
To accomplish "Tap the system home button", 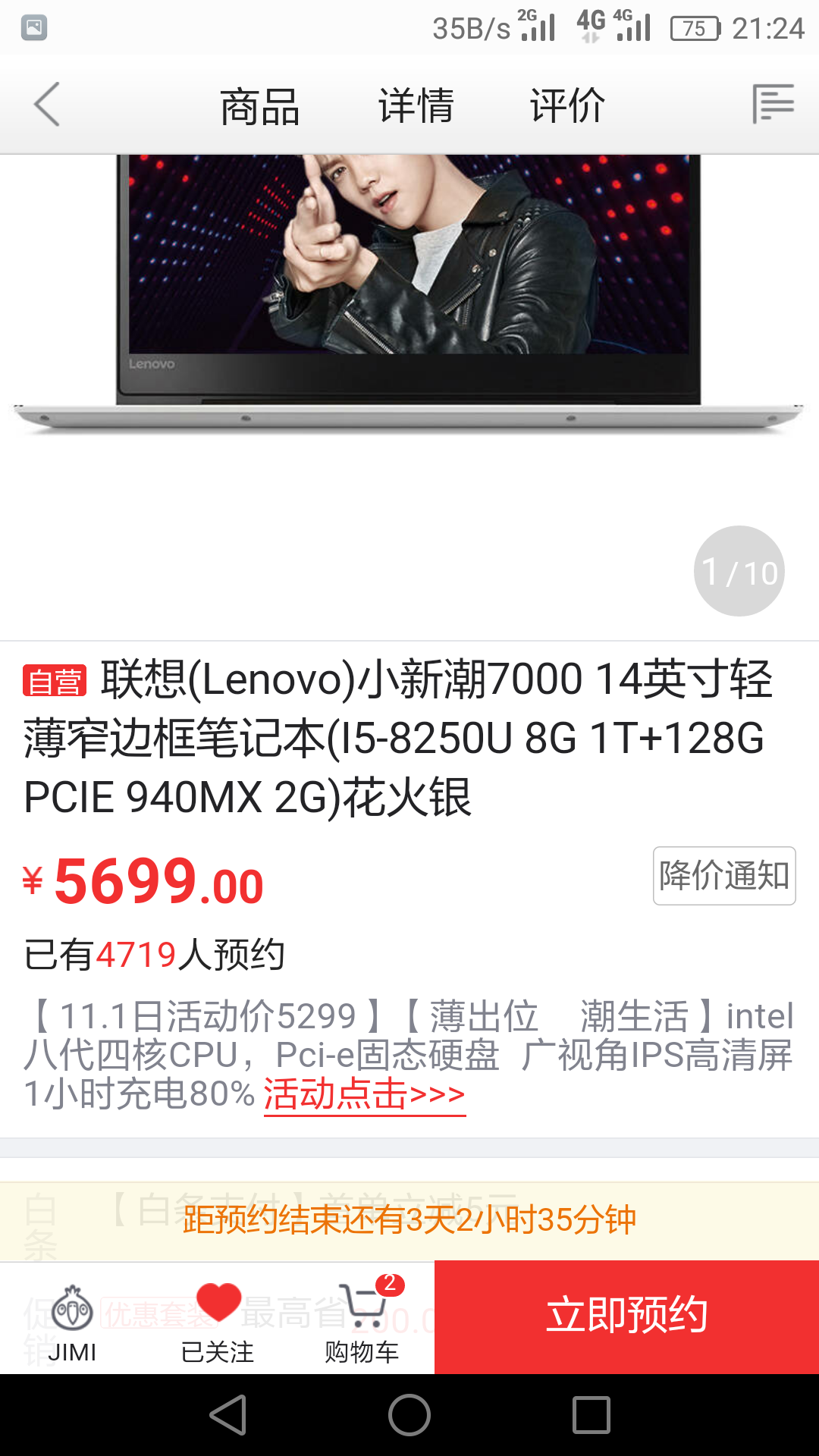I will (409, 1415).
